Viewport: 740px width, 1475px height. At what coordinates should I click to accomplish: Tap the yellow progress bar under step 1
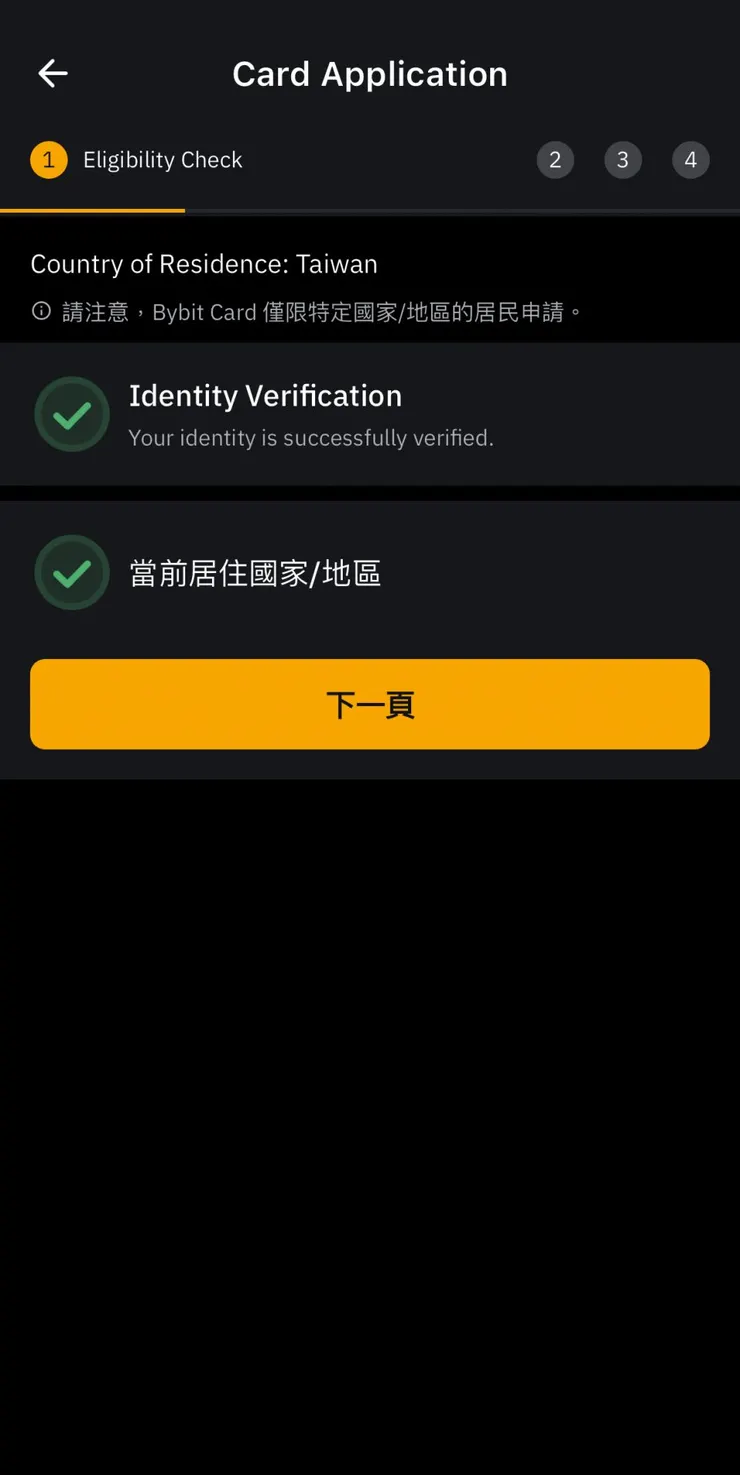(x=92, y=208)
